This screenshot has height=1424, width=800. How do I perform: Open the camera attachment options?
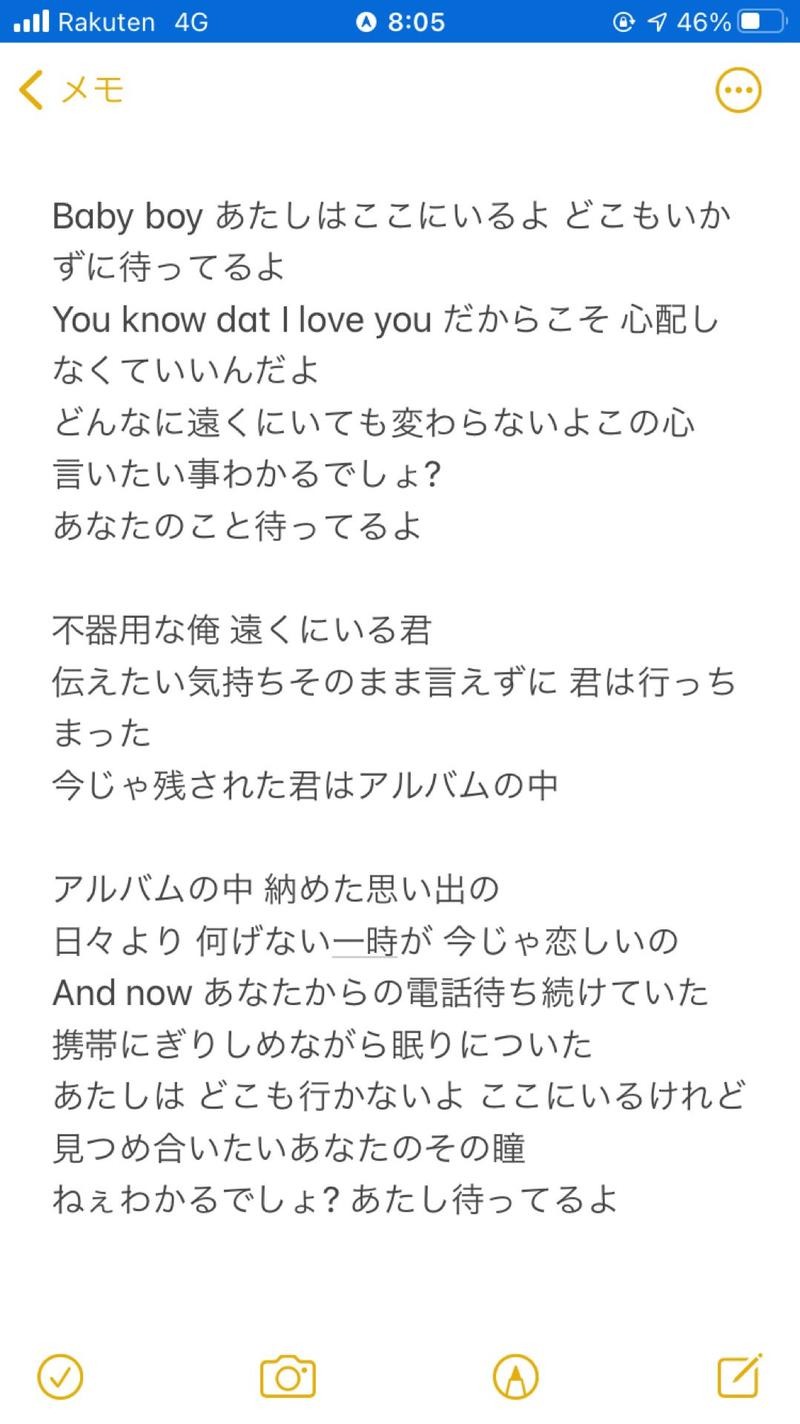point(288,1377)
